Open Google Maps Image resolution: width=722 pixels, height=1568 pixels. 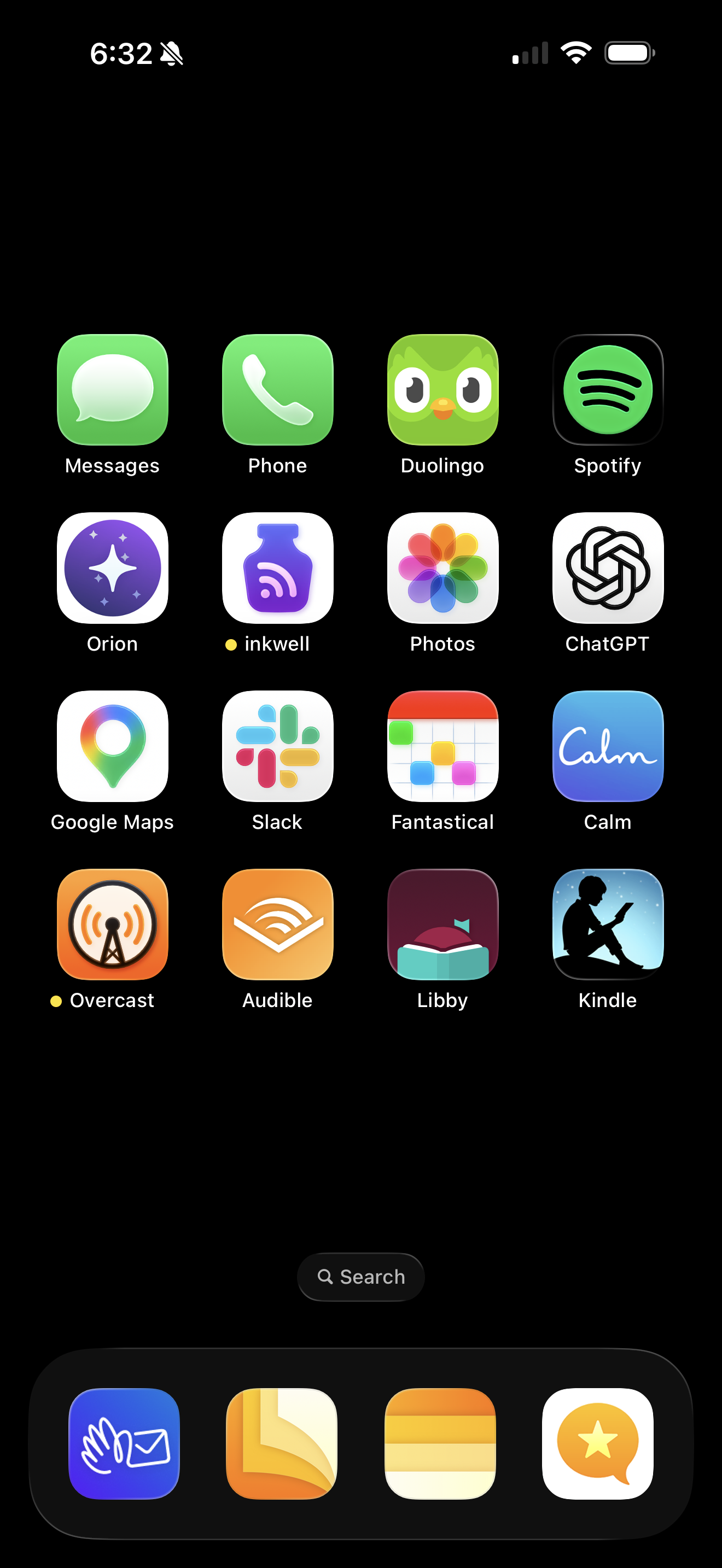pyautogui.click(x=112, y=746)
